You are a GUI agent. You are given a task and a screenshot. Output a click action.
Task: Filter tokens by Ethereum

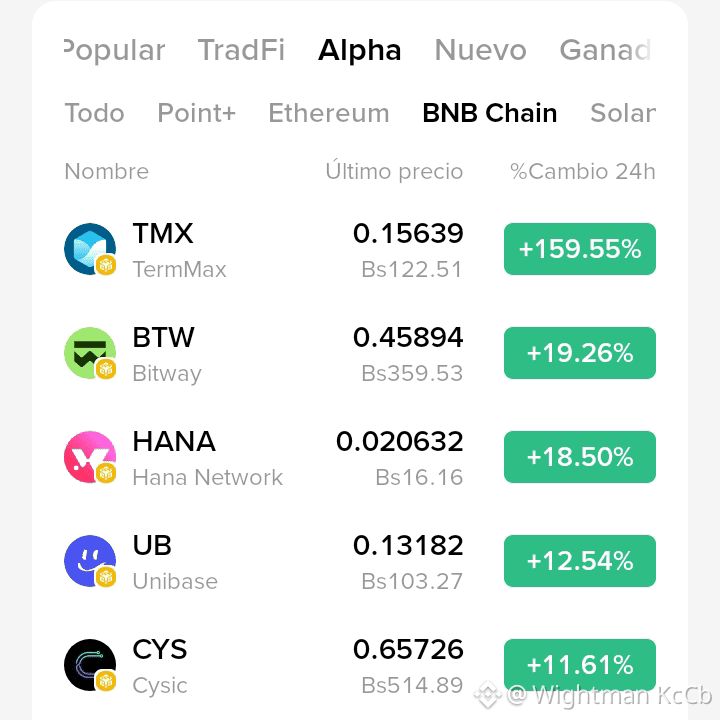[329, 113]
